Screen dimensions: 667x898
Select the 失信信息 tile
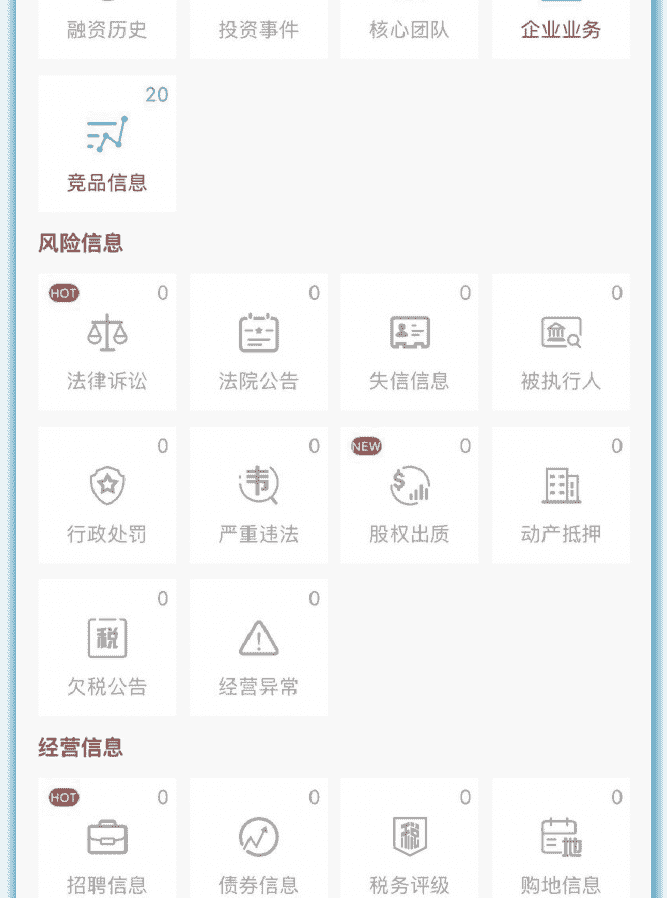409,342
